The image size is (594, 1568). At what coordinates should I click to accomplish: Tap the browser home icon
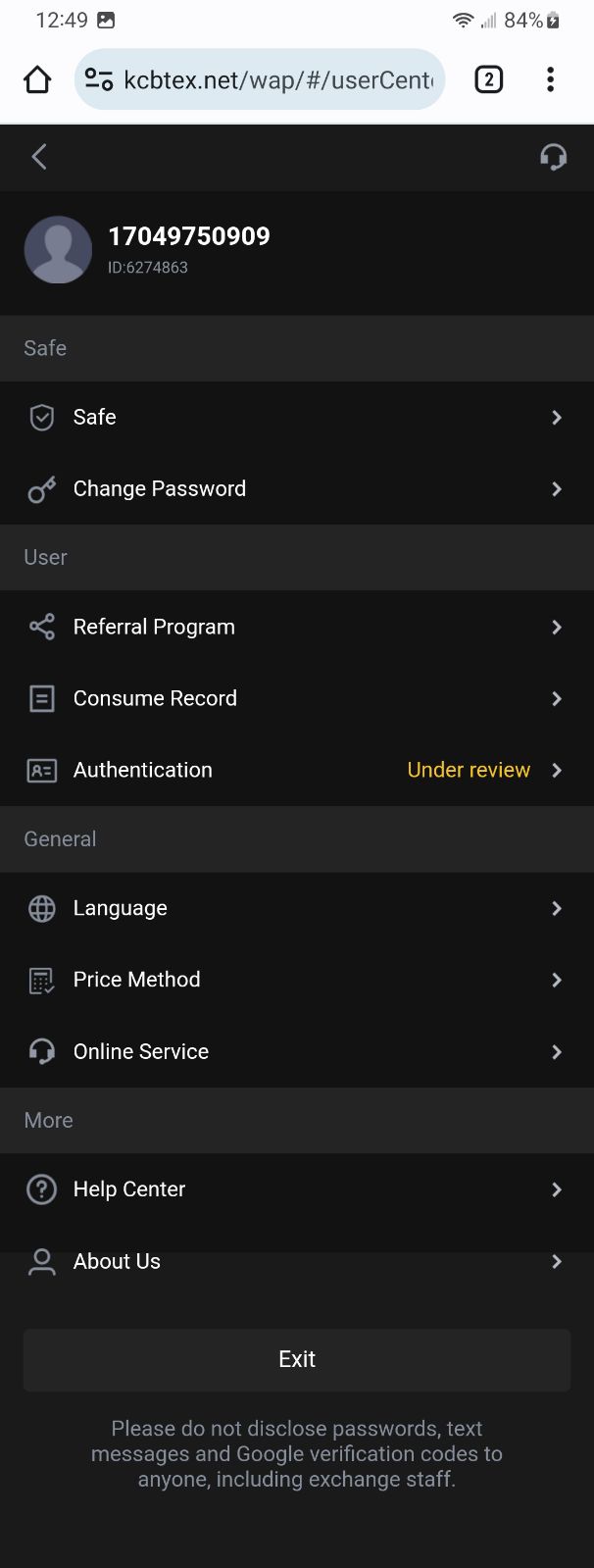37,79
